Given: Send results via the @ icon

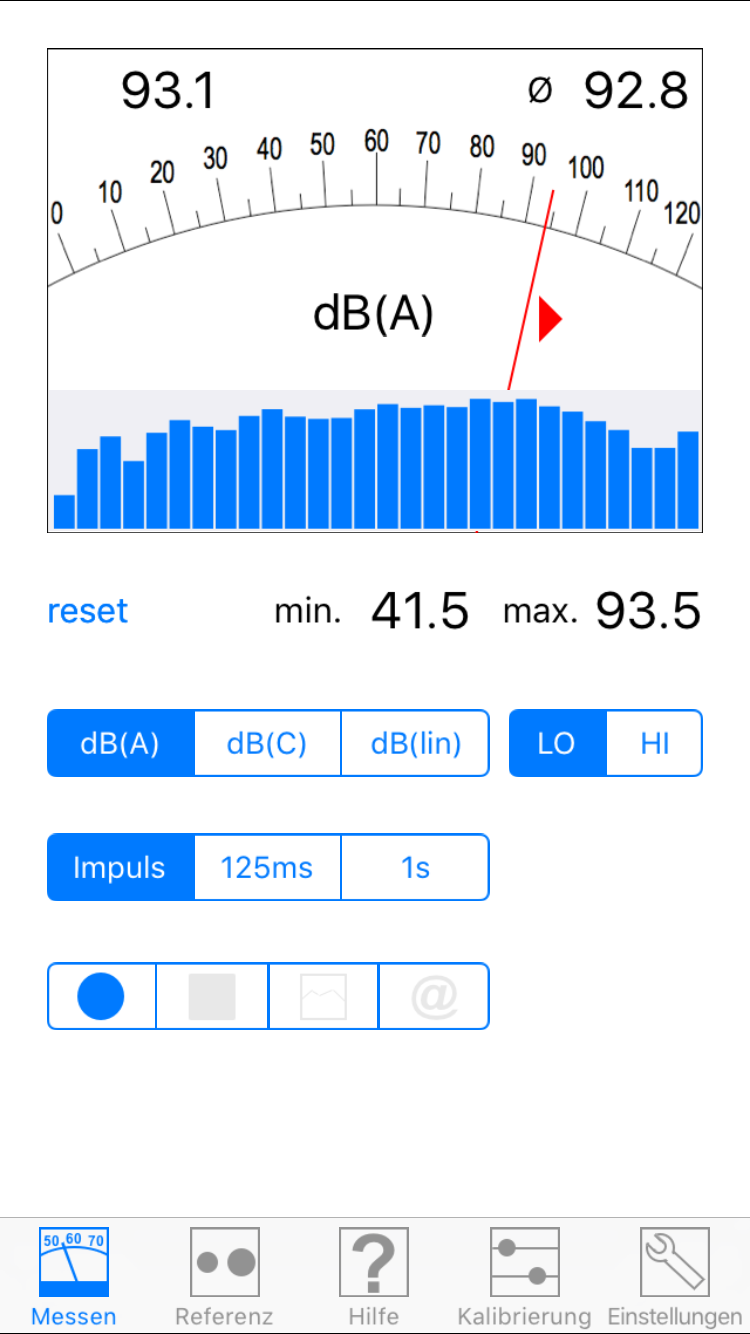Looking at the screenshot, I should [x=434, y=996].
